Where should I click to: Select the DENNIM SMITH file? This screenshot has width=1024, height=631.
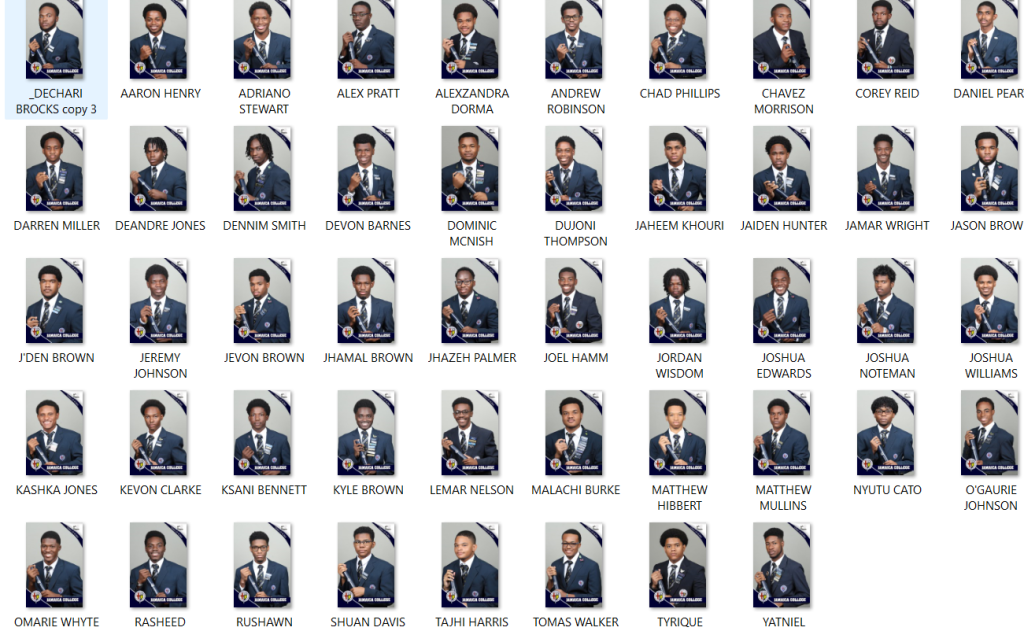point(264,170)
